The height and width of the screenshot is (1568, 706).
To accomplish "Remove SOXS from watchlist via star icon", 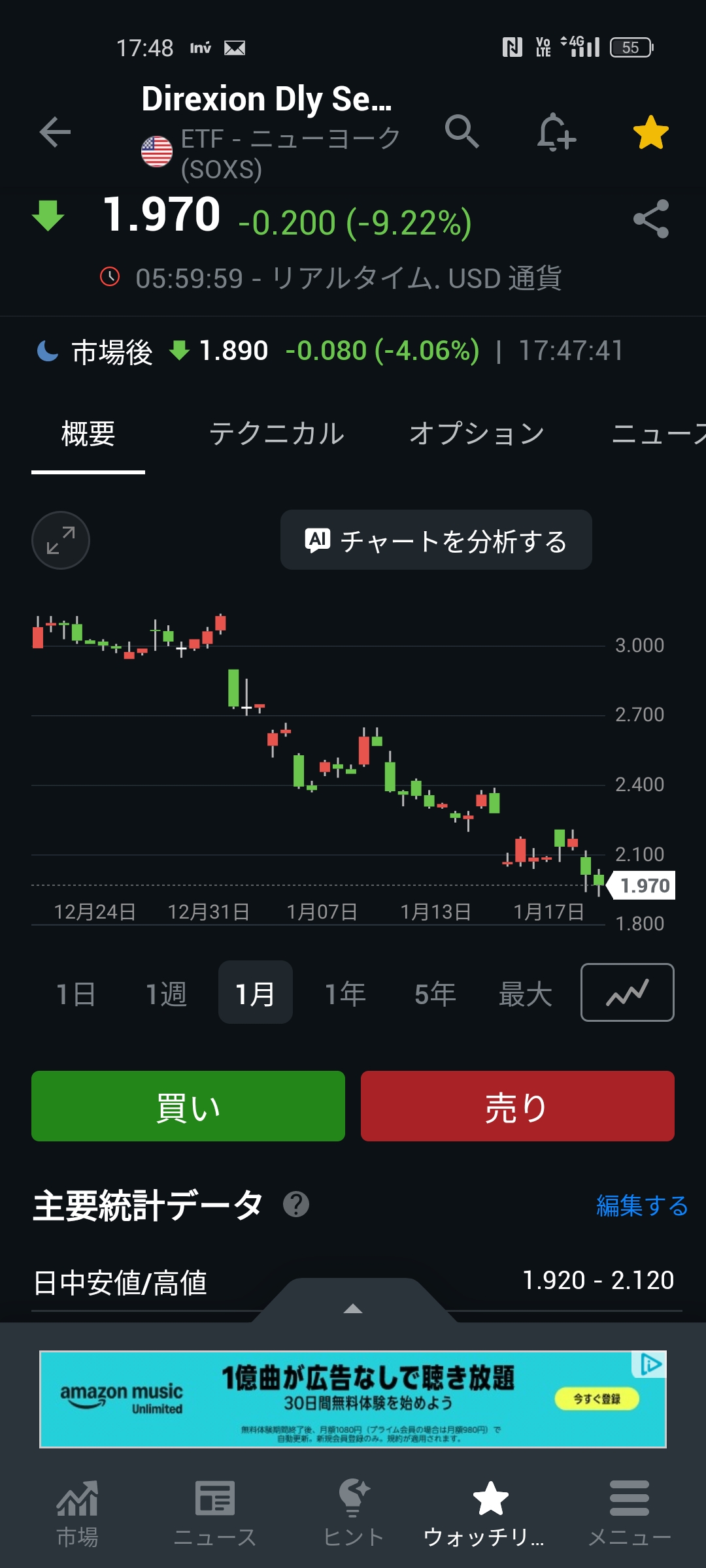I will [x=650, y=133].
